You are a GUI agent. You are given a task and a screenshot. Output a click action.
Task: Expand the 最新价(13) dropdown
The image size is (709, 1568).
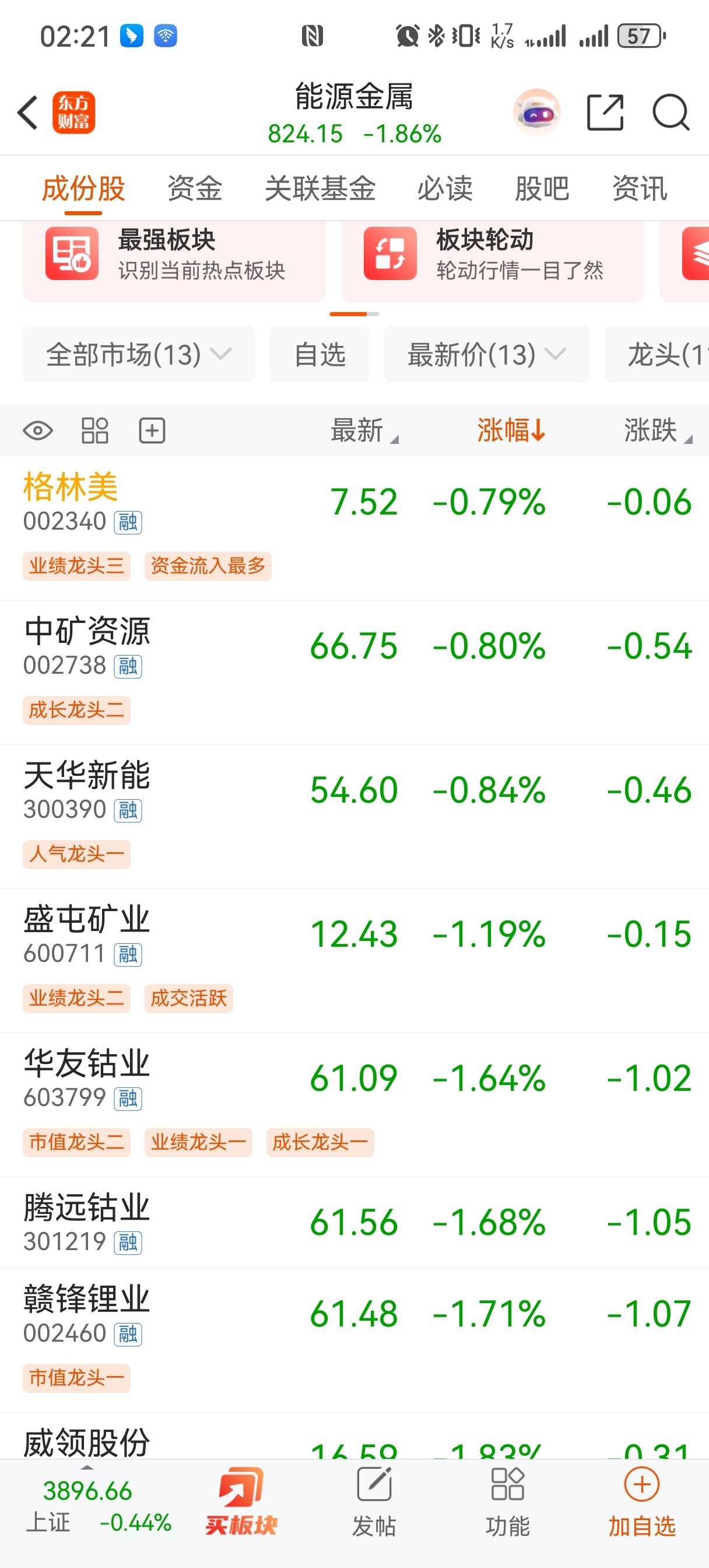[486, 354]
